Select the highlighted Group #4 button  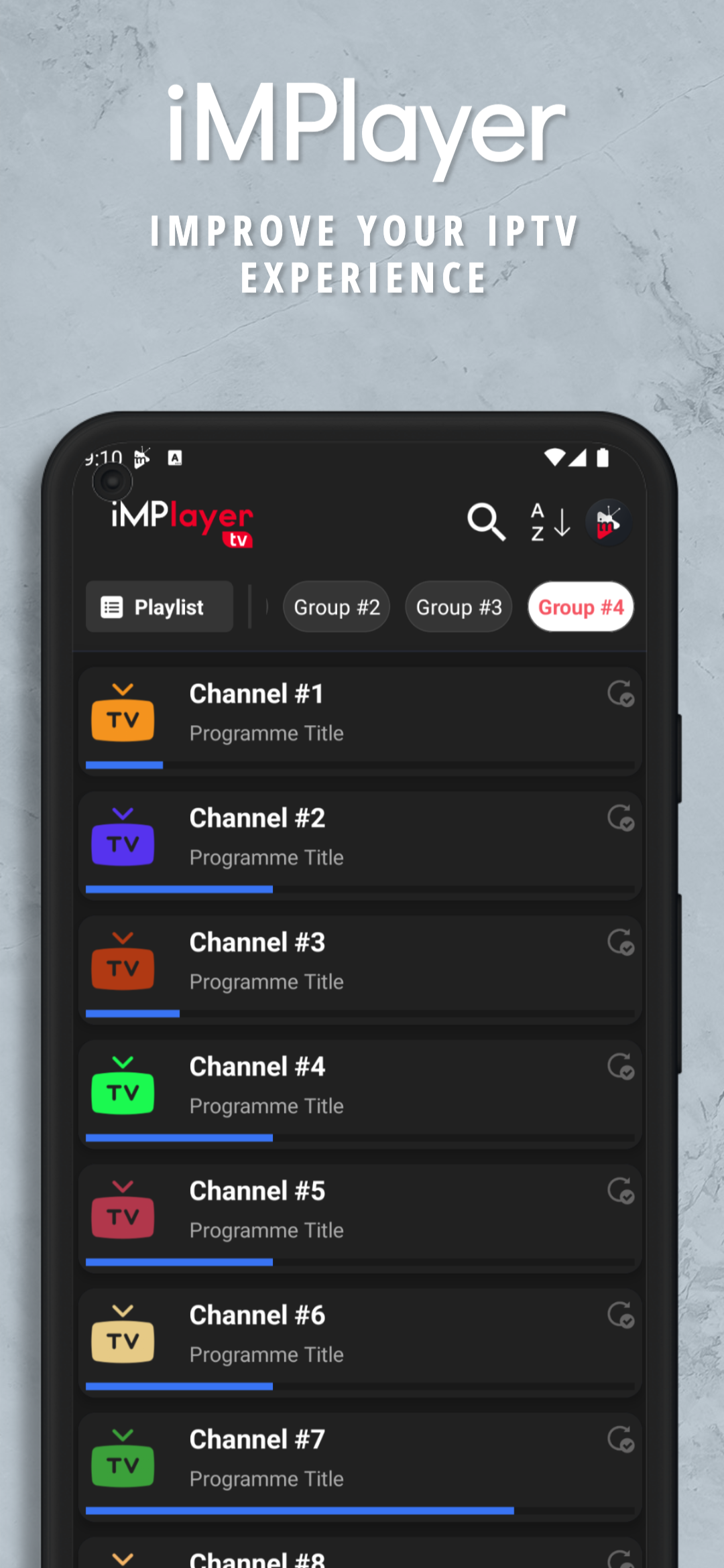coord(581,606)
